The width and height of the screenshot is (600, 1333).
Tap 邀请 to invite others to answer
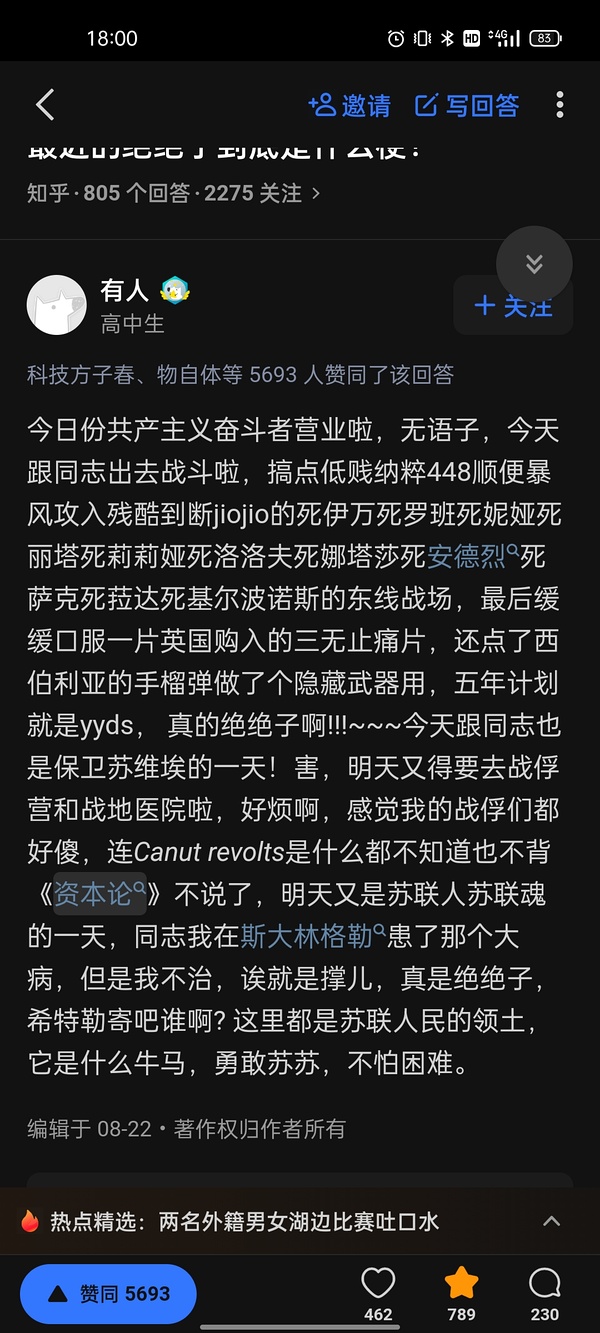(x=350, y=105)
